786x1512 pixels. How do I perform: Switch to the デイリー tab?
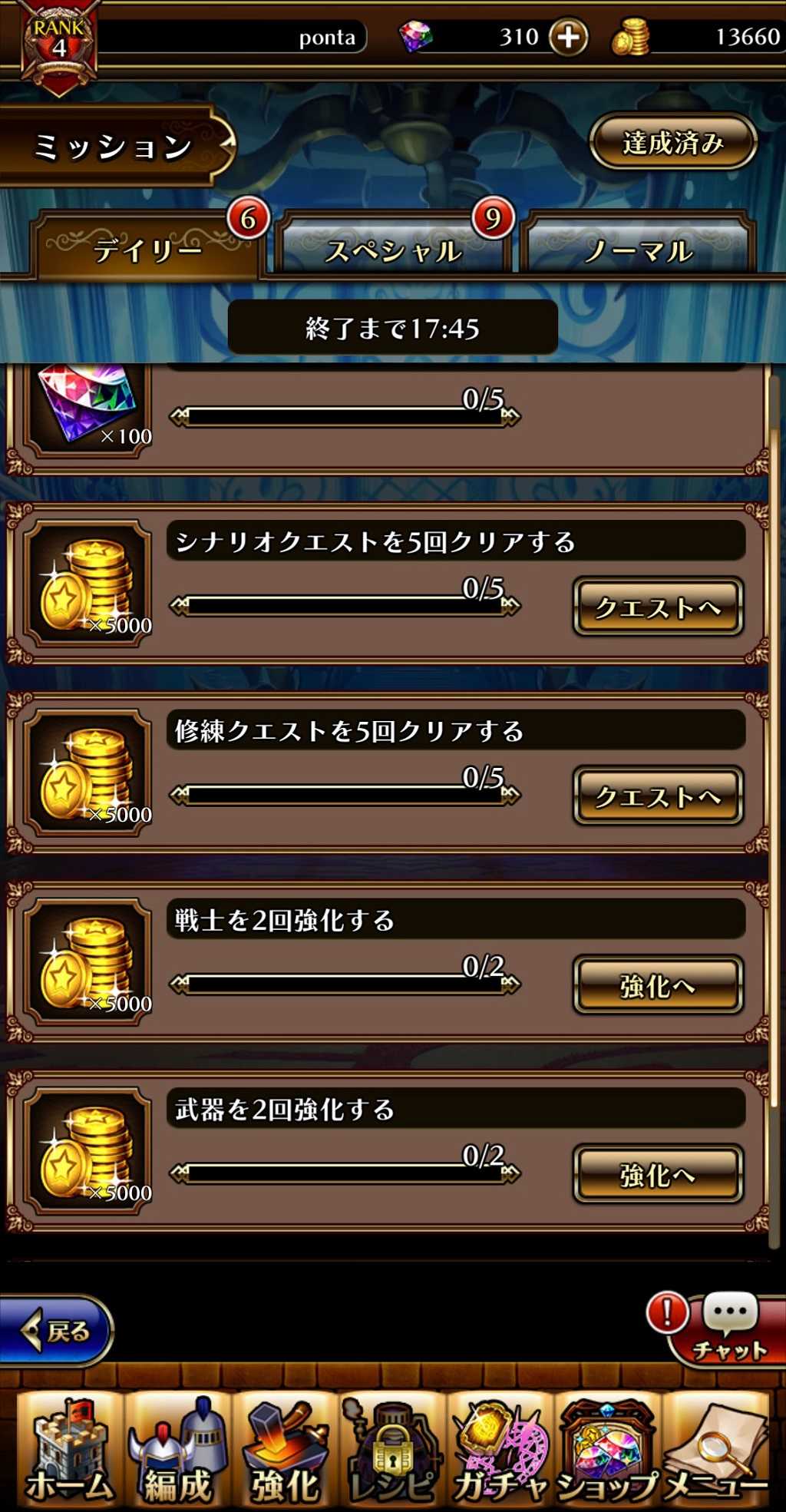[147, 245]
